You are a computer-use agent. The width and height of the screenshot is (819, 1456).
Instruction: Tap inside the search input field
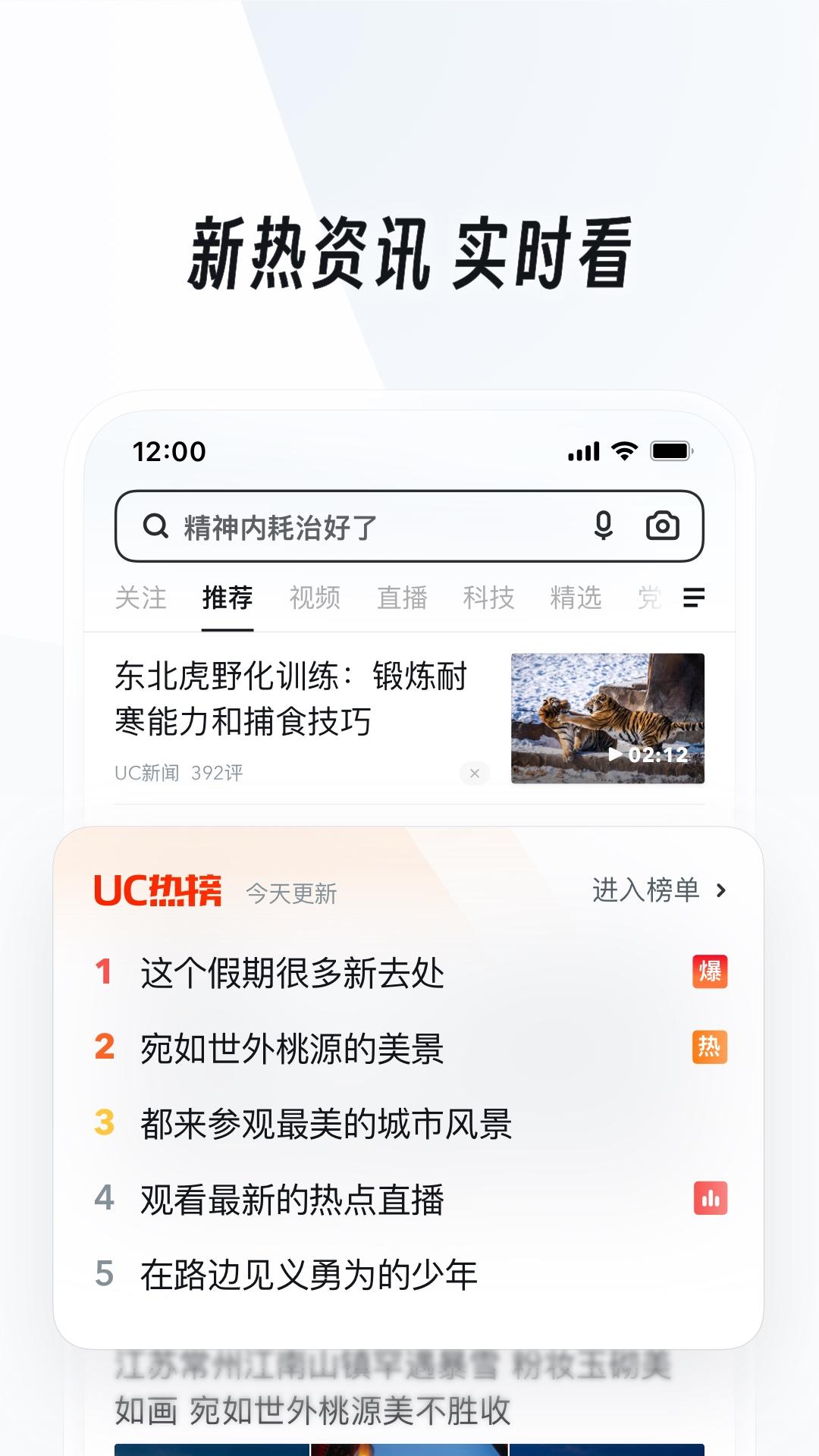[341, 524]
